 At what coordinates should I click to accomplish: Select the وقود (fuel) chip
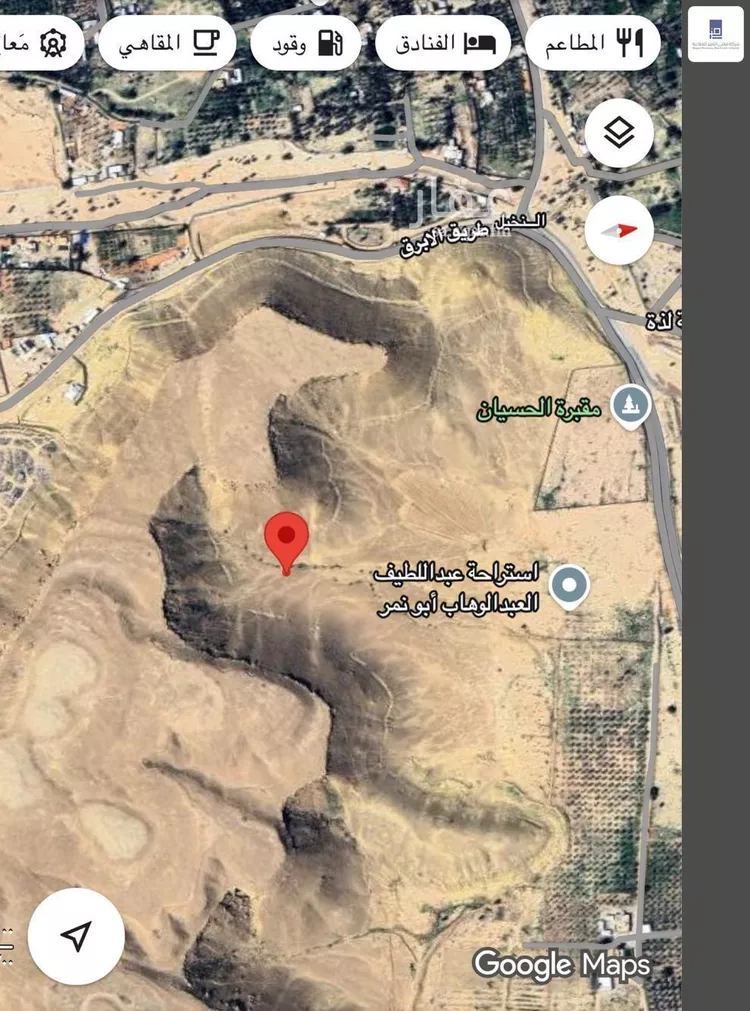304,43
